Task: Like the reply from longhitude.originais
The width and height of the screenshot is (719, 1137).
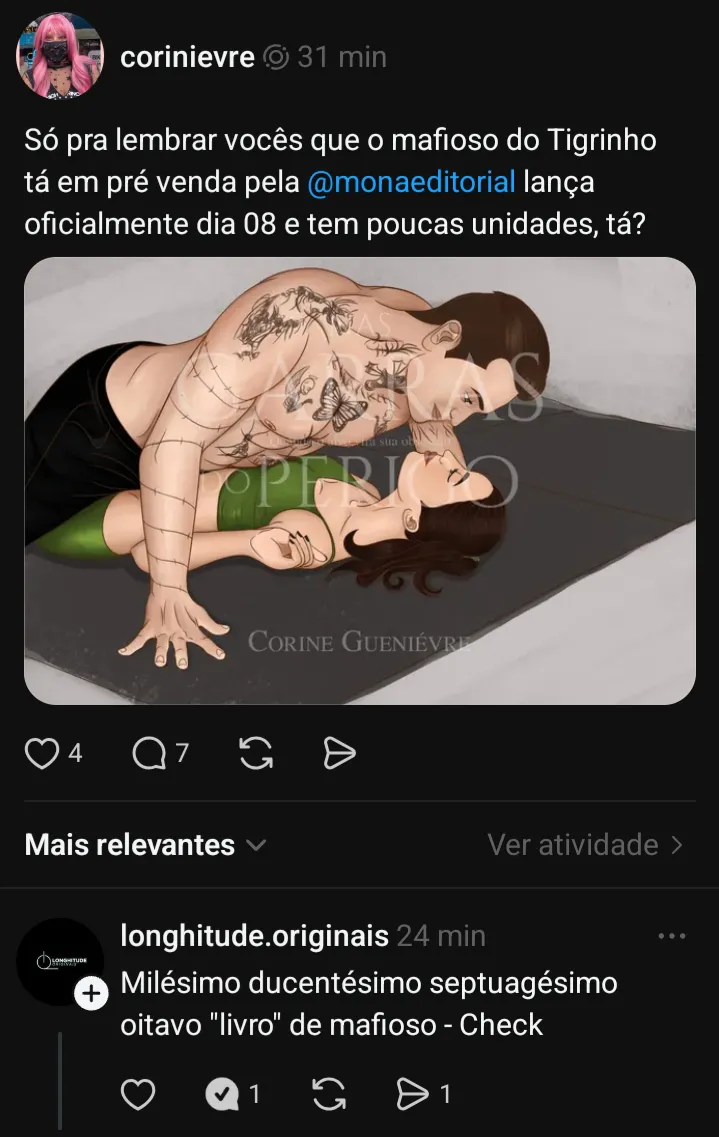Action: point(138,1095)
